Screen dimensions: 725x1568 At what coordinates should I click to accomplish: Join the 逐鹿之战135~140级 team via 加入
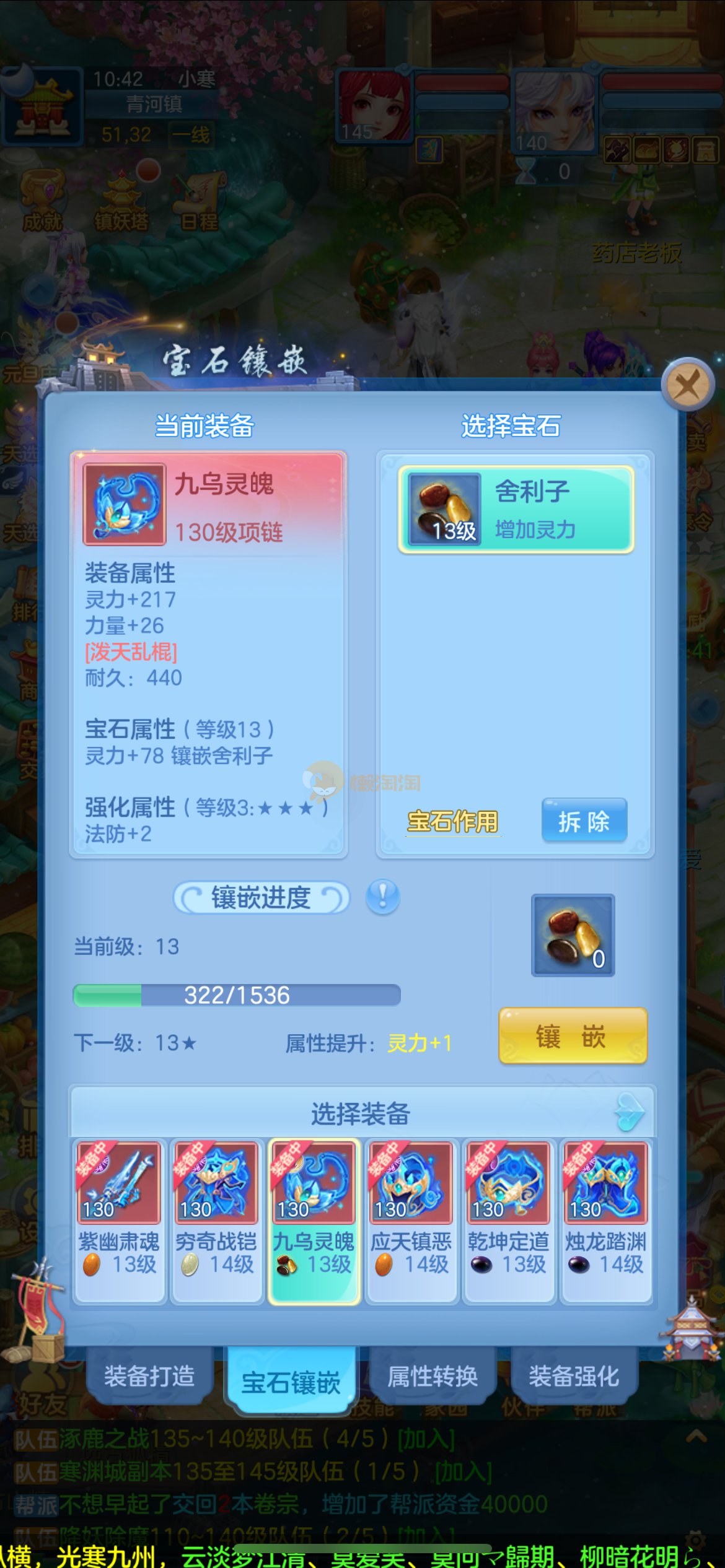click(x=426, y=1439)
